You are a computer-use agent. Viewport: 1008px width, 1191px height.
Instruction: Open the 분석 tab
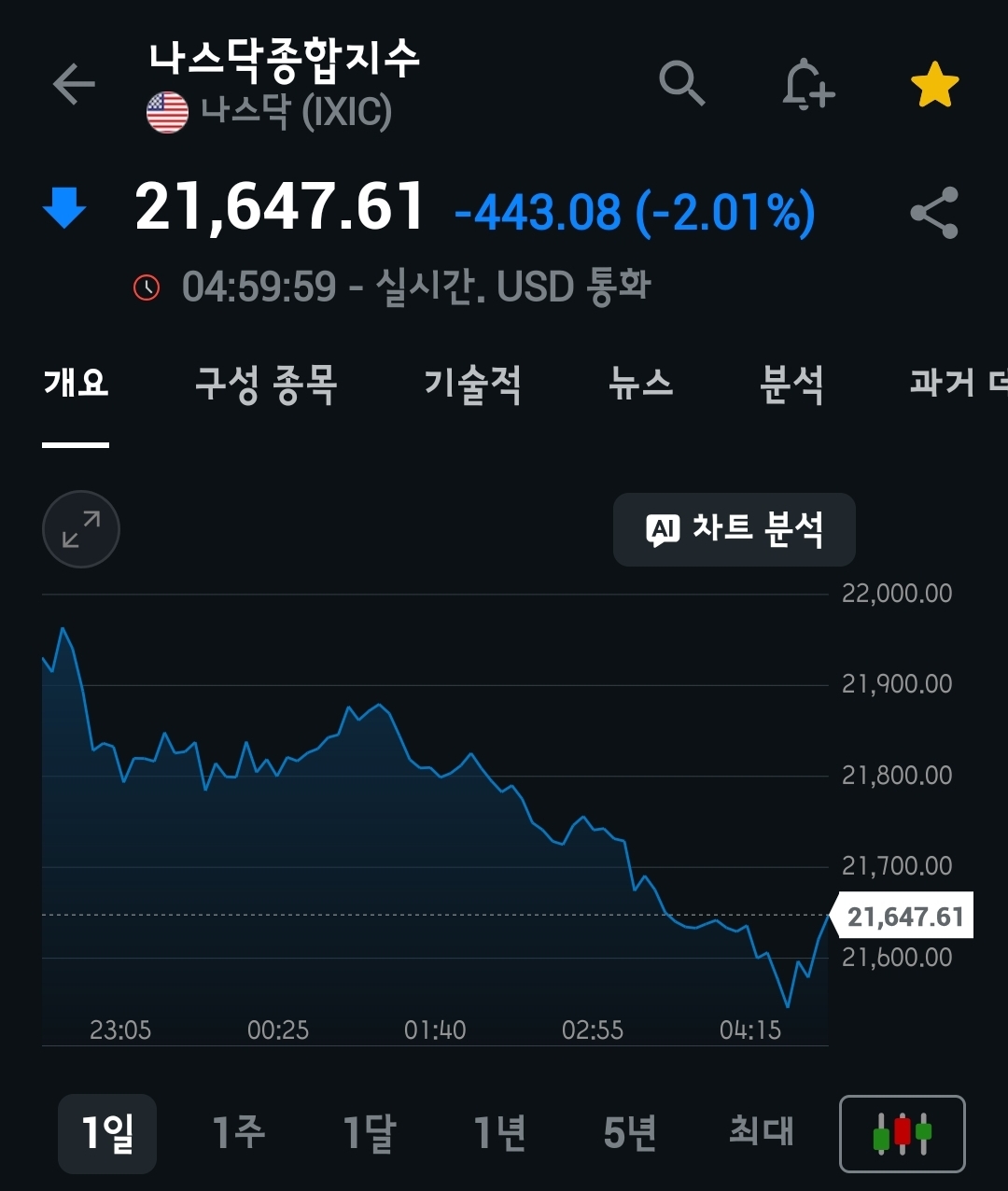click(x=791, y=384)
